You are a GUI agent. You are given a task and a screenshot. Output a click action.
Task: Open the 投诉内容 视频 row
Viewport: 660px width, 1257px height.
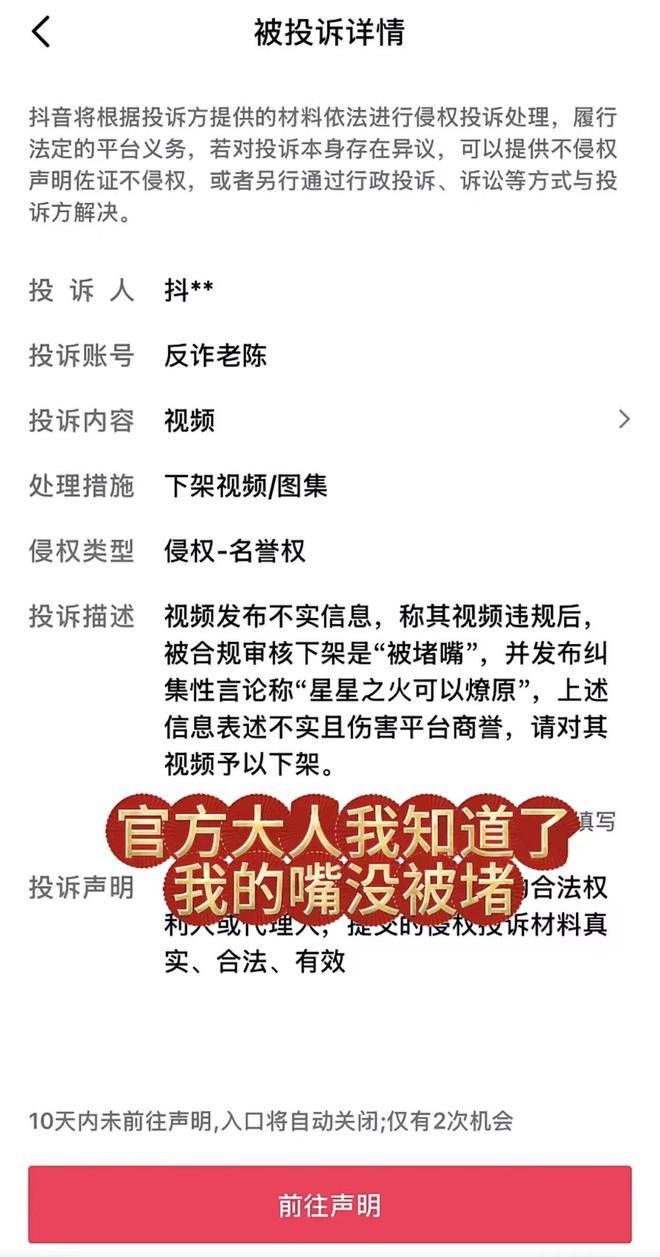pos(330,420)
